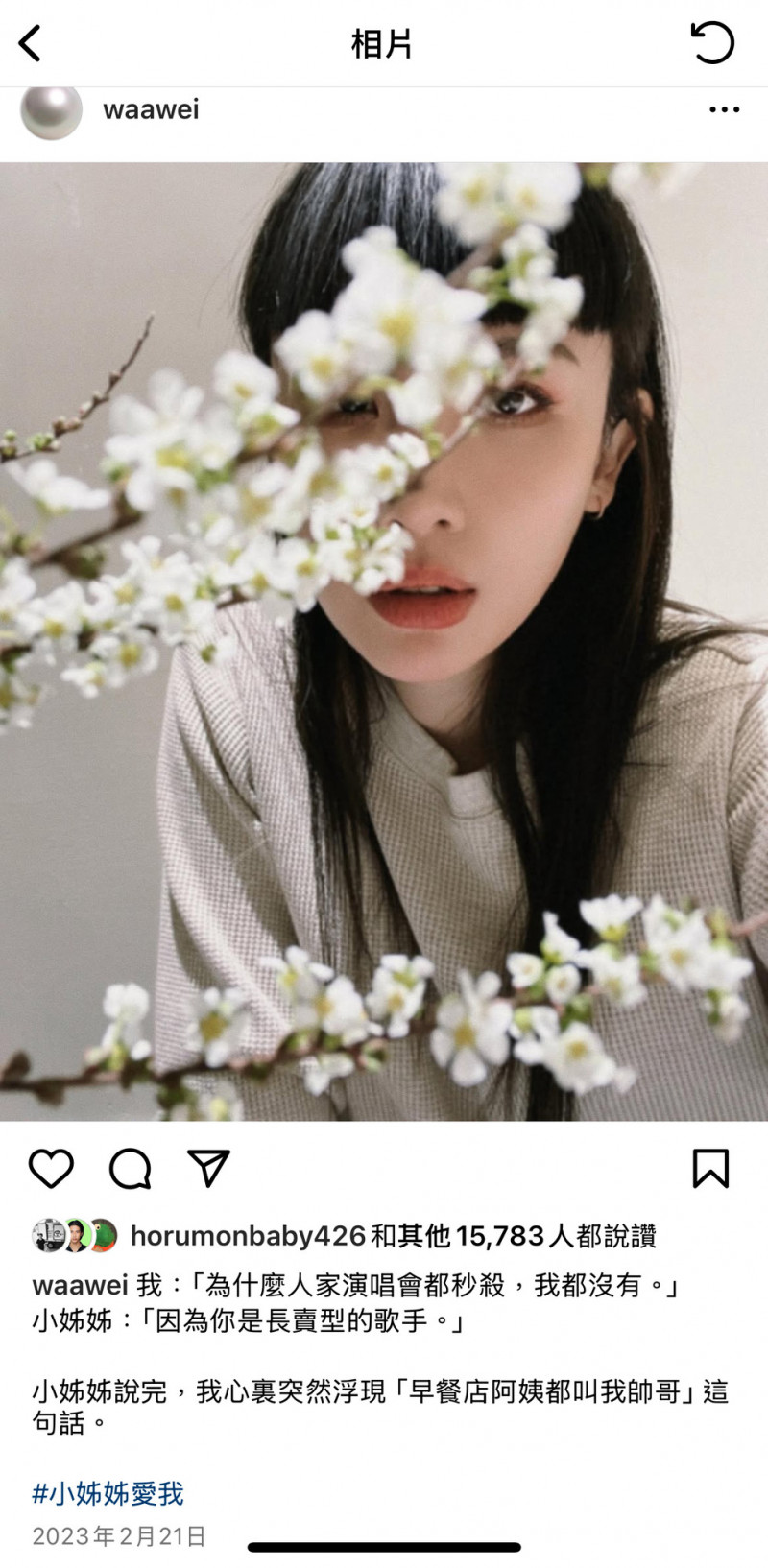Image resolution: width=768 pixels, height=1568 pixels.
Task: Share the post via the paper plane icon
Action: pyautogui.click(x=208, y=1168)
